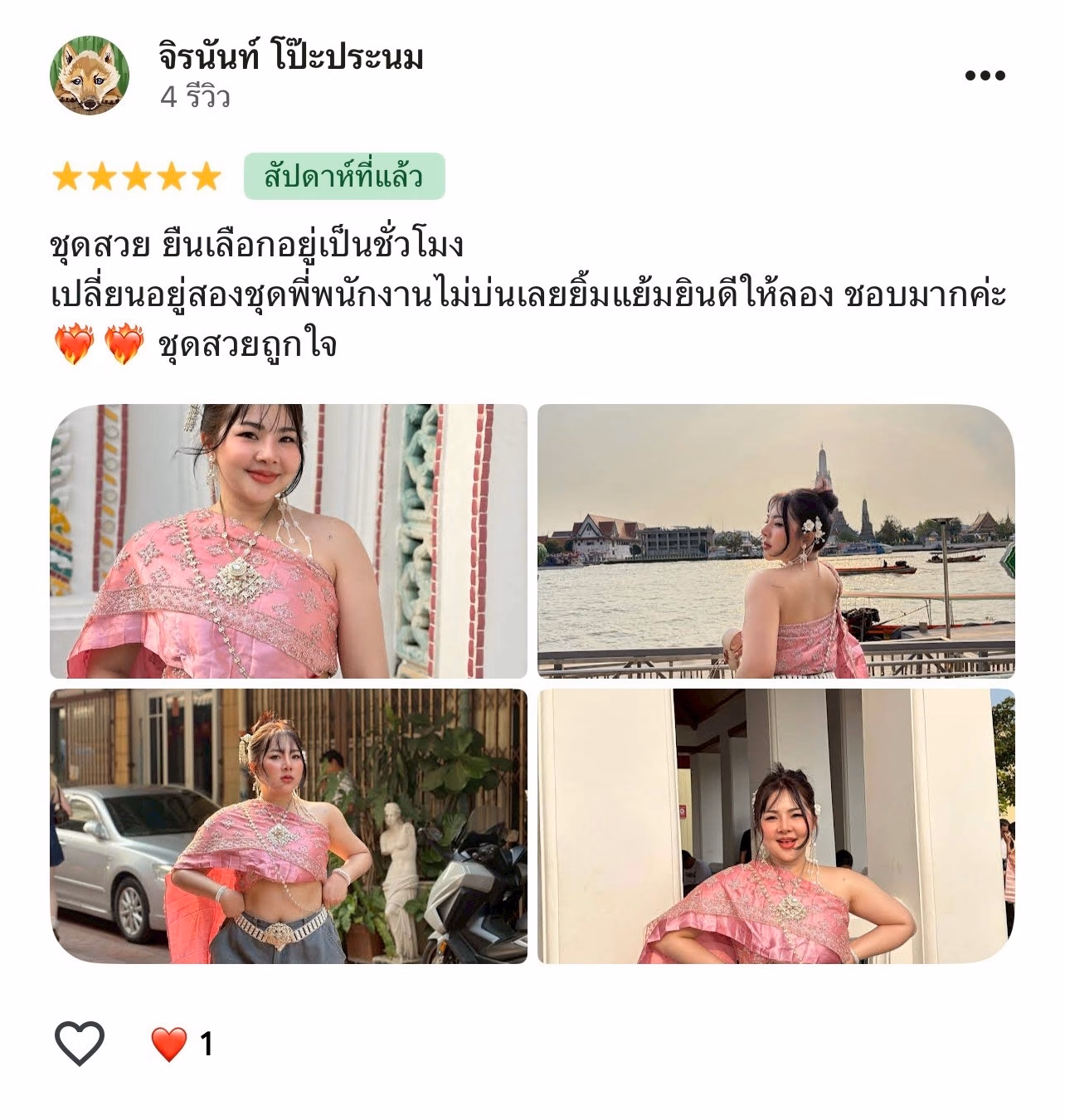1065x1120 pixels.
Task: Open reviewer จิรนันท์ โป๊ะประนม's profile picture
Action: tap(90, 75)
